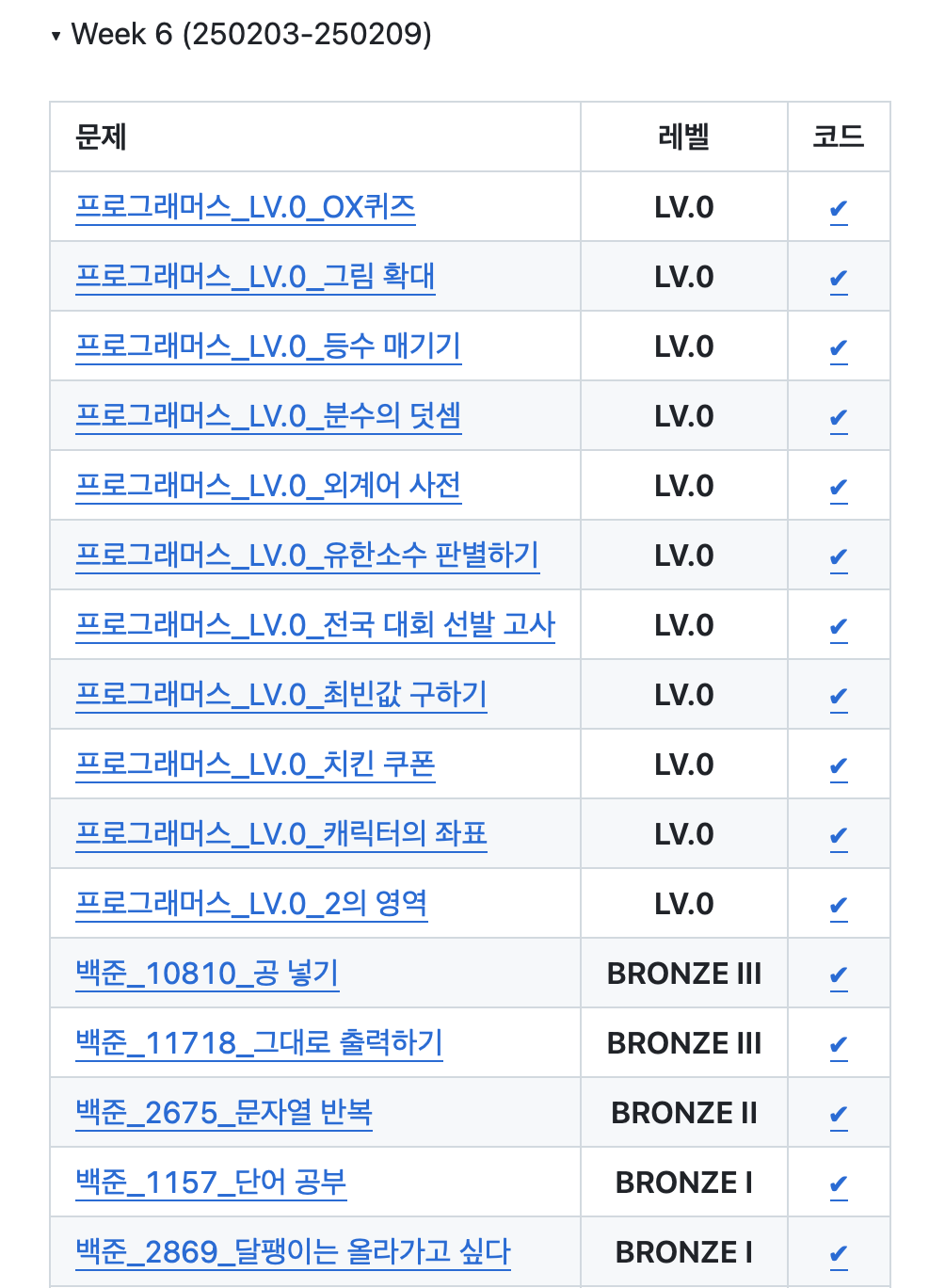Open 백준_1157_단어 공부 link
945x1288 pixels.
coord(211,1183)
